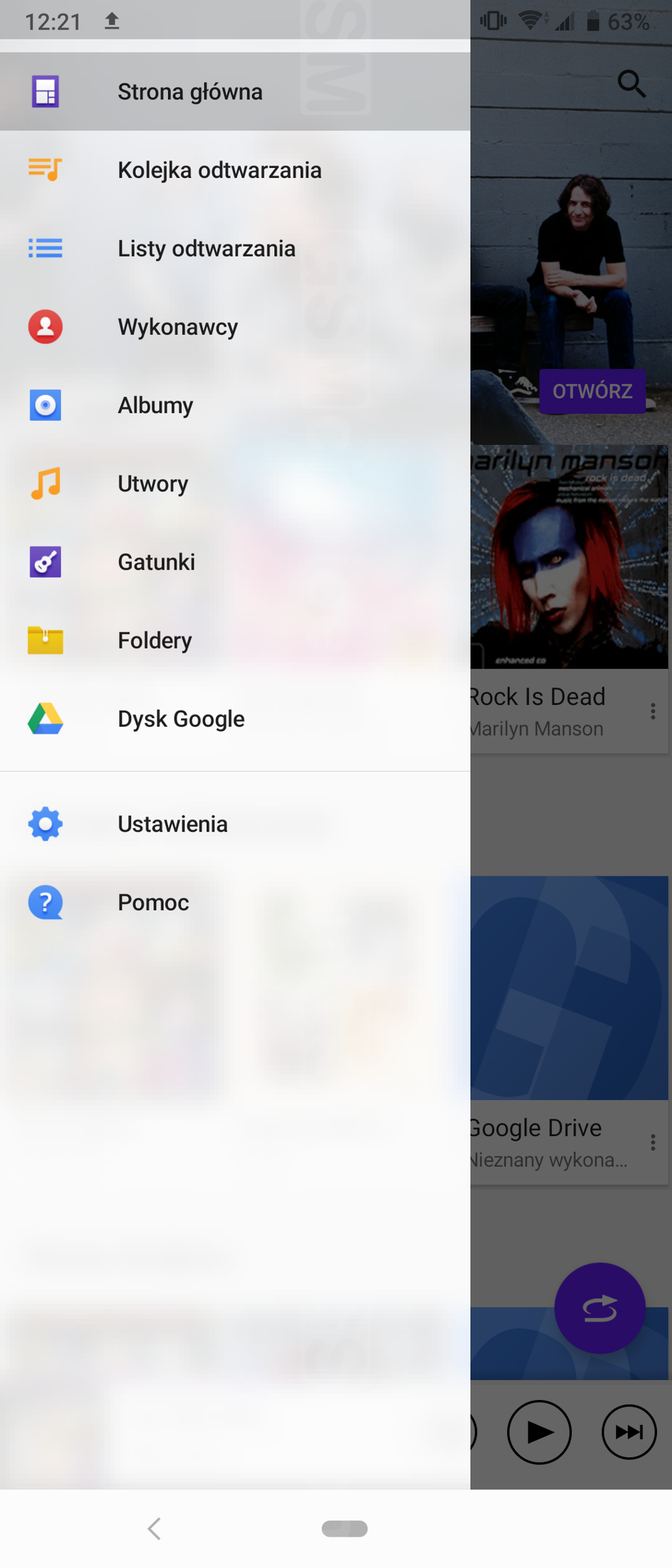Open the Pomoc help page

154,902
